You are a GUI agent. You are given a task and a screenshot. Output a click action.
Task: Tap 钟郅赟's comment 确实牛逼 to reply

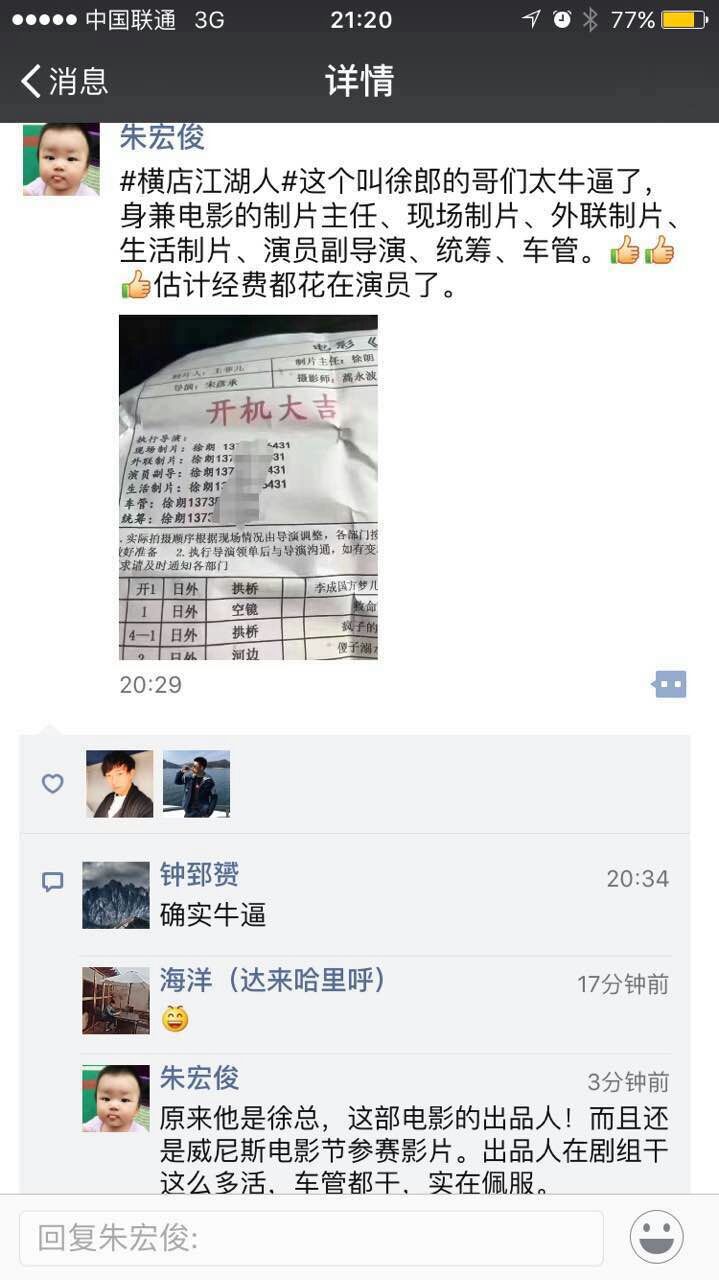coord(213,914)
